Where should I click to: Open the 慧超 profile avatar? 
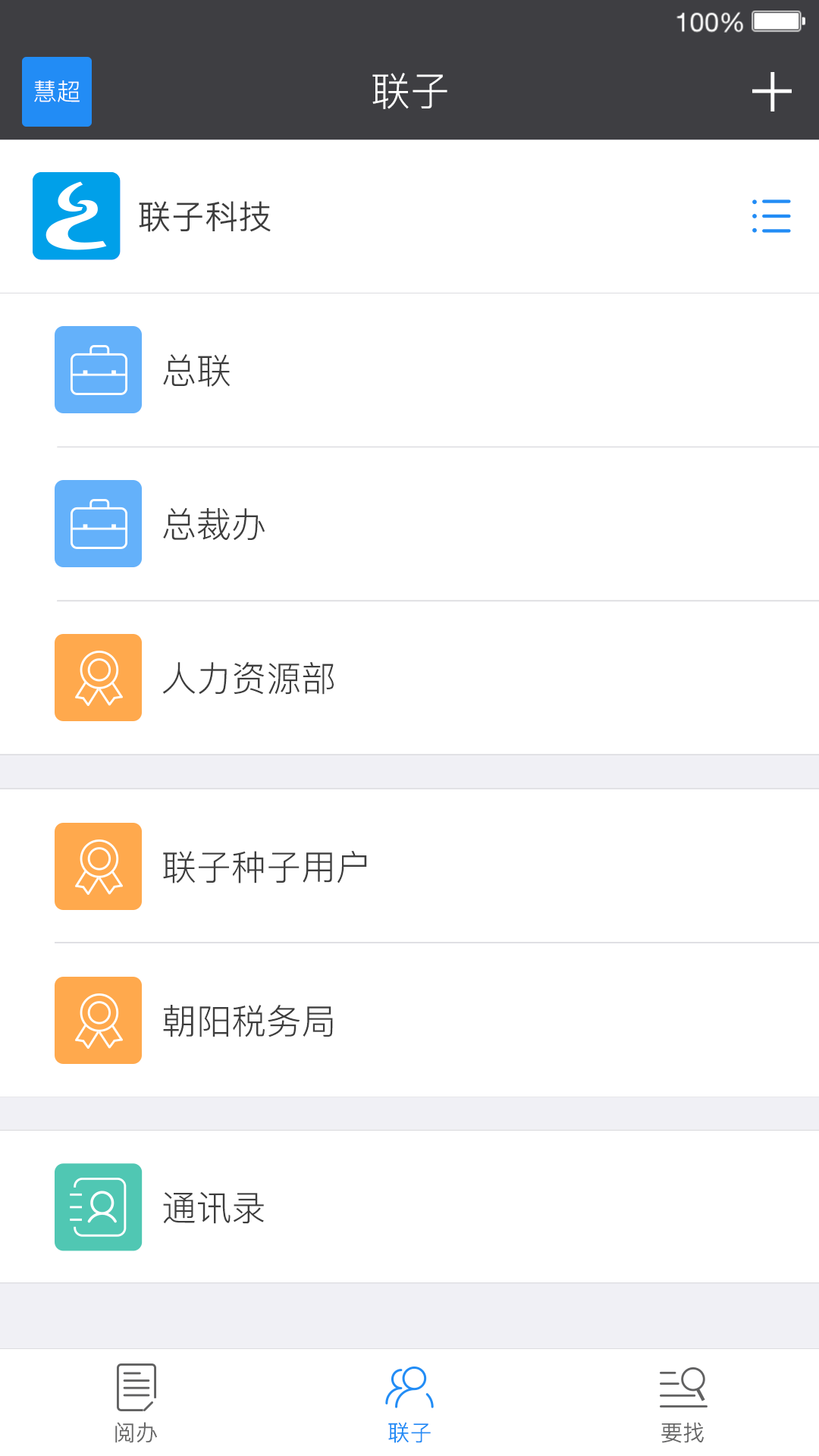pyautogui.click(x=57, y=92)
